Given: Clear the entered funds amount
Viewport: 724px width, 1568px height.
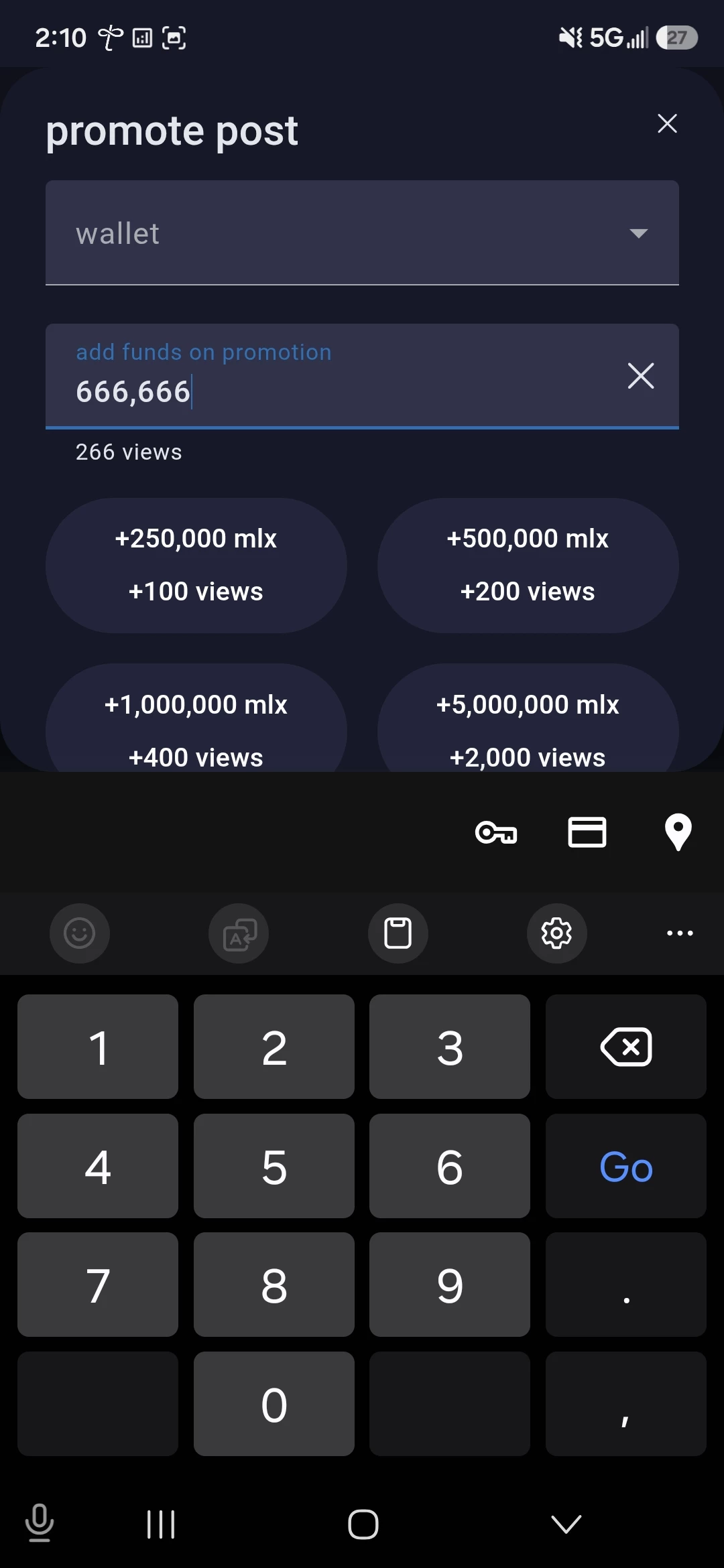Looking at the screenshot, I should click(x=641, y=375).
